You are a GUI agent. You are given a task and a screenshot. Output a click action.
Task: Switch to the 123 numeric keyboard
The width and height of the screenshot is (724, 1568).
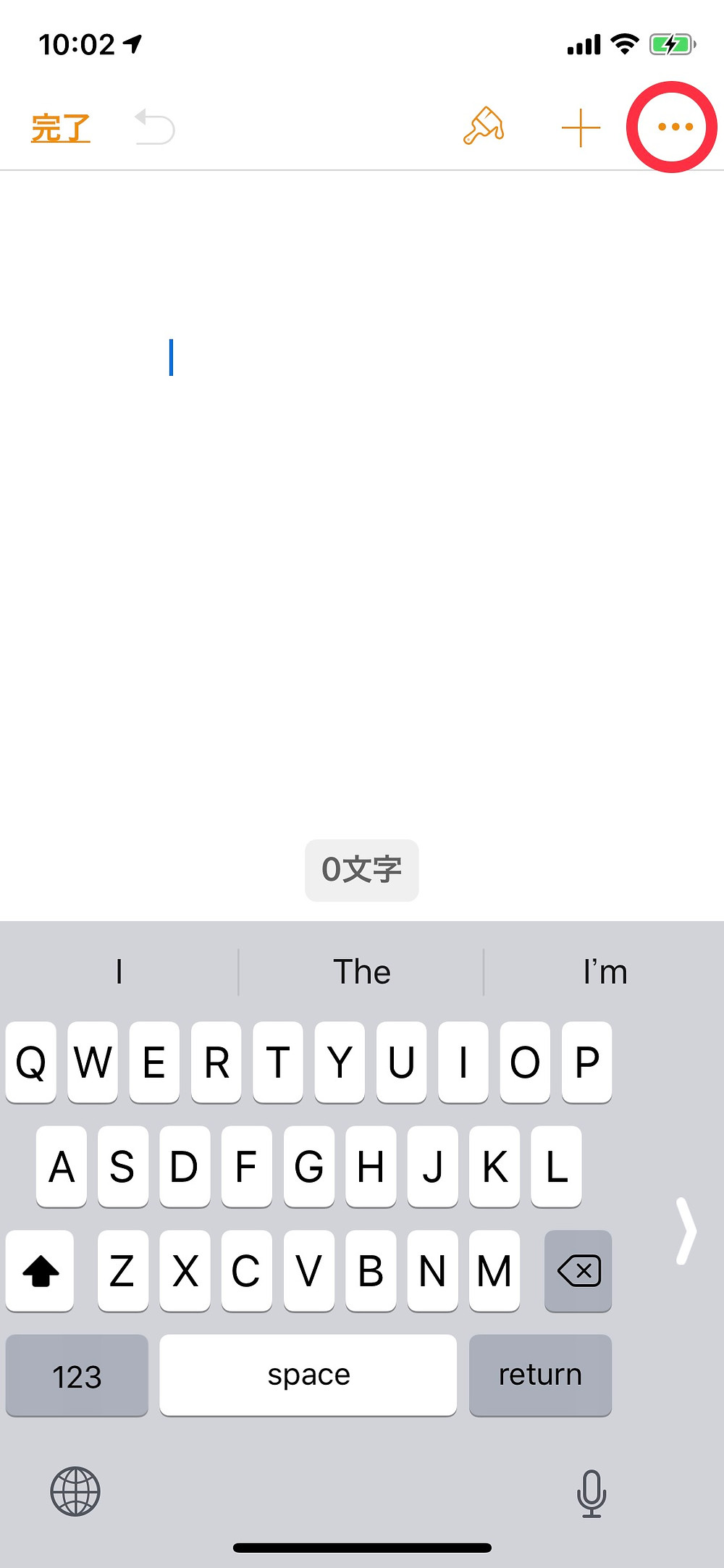77,1375
